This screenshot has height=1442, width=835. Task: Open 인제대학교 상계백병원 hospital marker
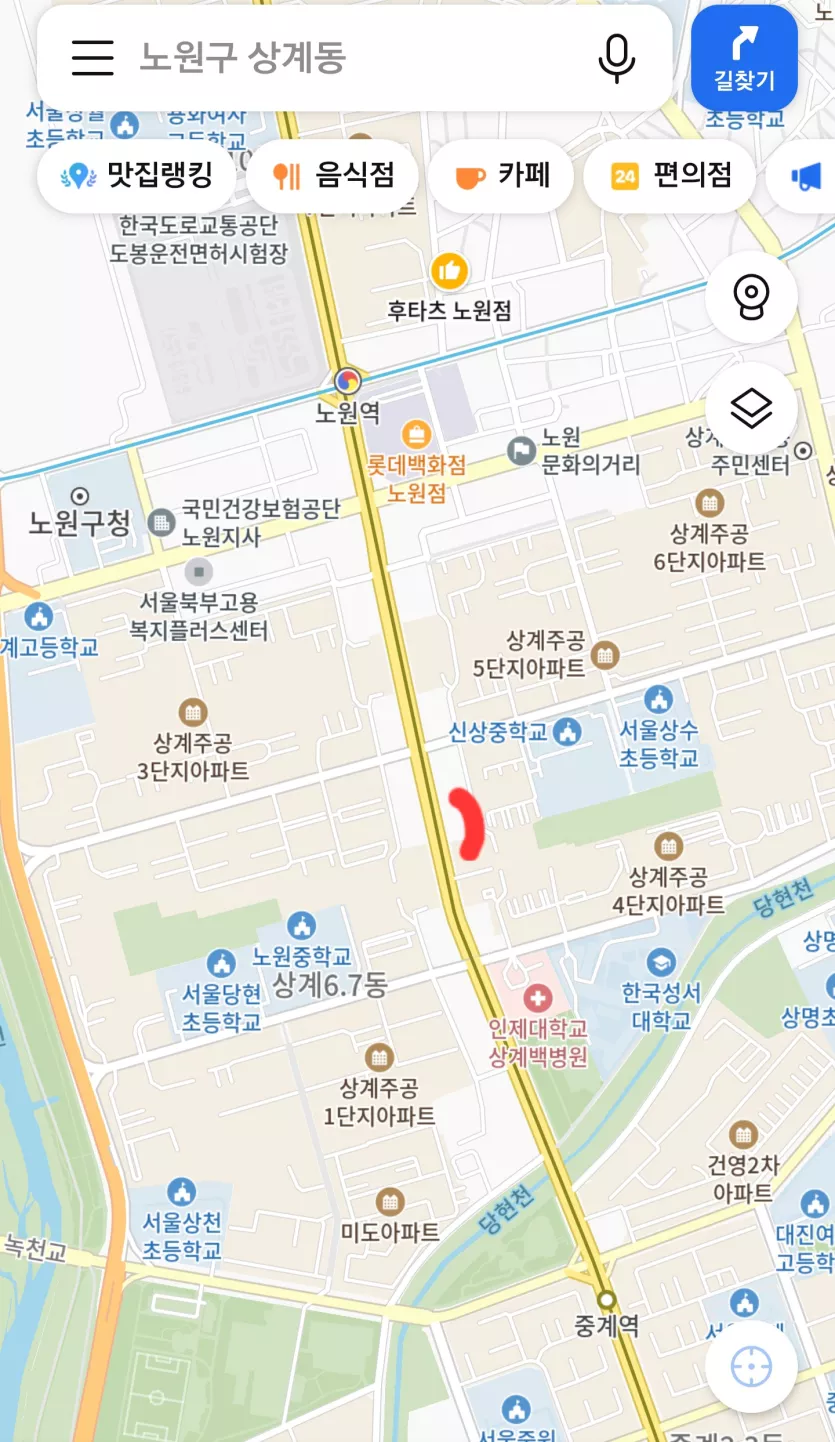pos(538,997)
